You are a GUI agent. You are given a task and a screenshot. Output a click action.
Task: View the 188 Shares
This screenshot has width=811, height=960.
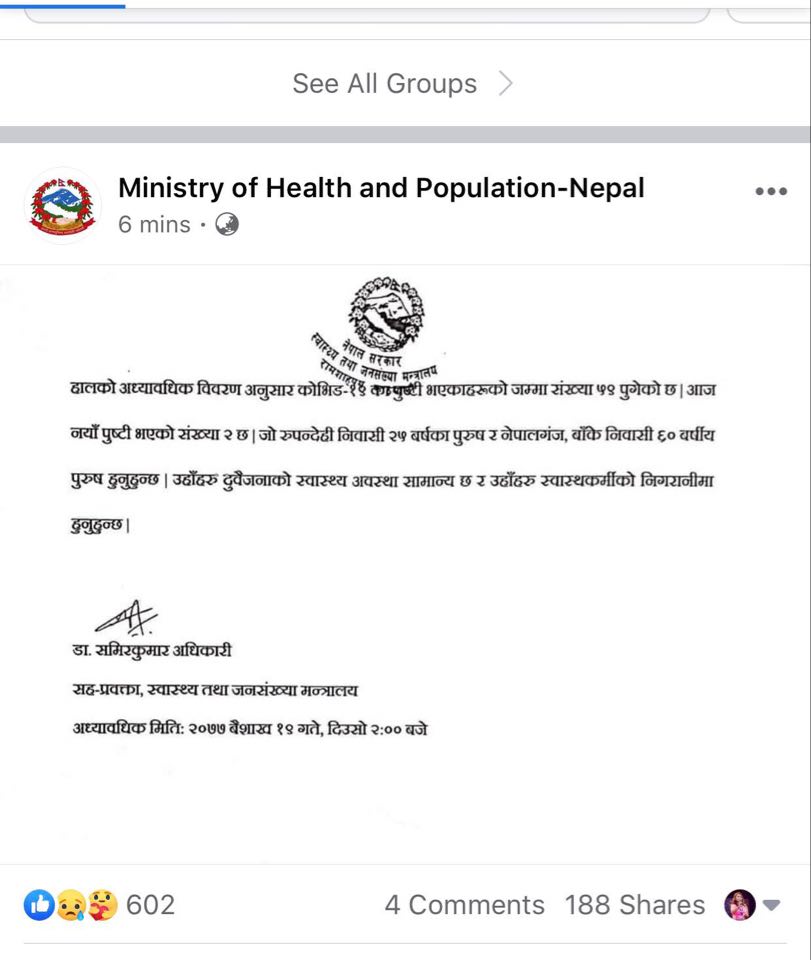634,905
